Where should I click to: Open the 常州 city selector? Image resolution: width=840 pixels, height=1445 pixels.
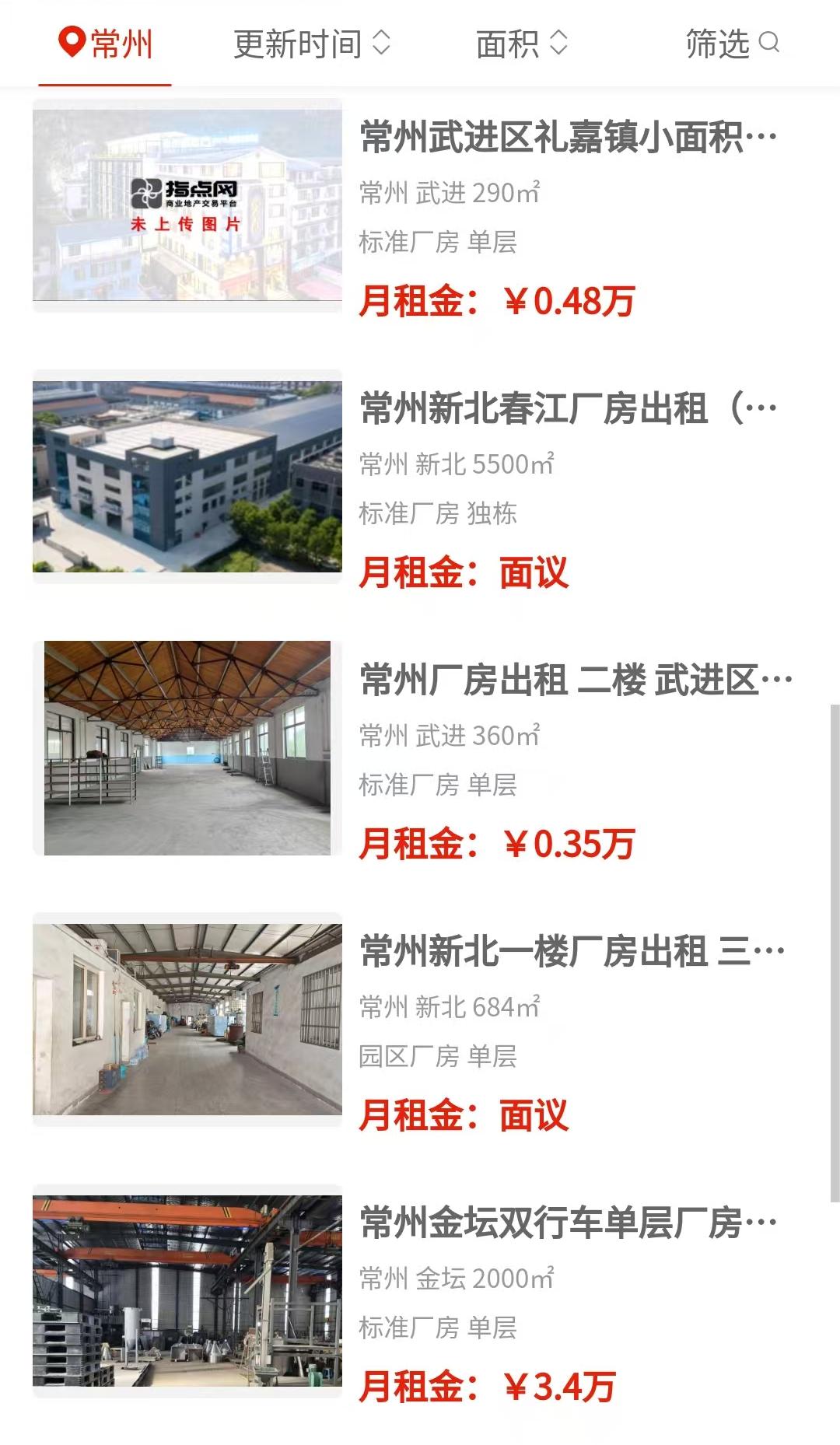pos(106,44)
